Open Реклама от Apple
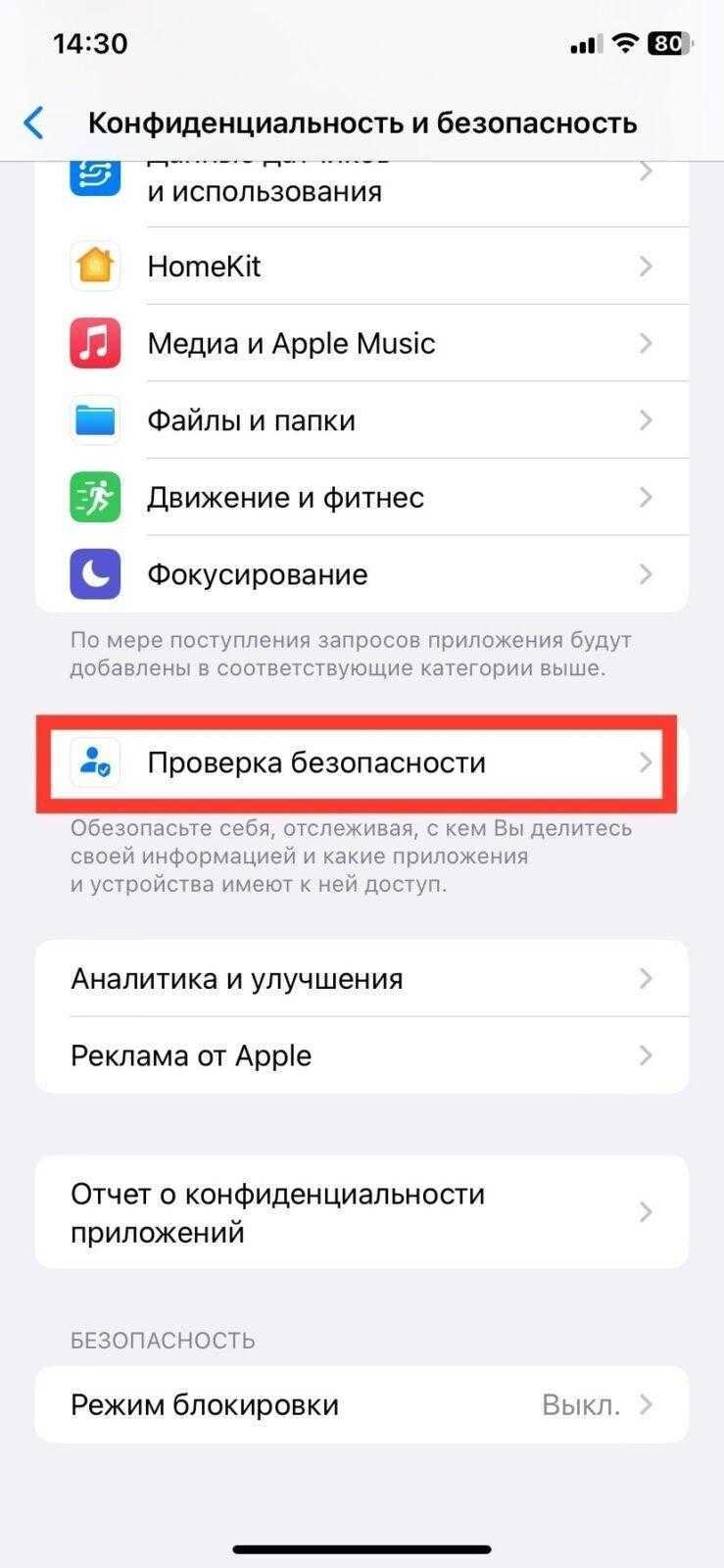 [362, 1055]
